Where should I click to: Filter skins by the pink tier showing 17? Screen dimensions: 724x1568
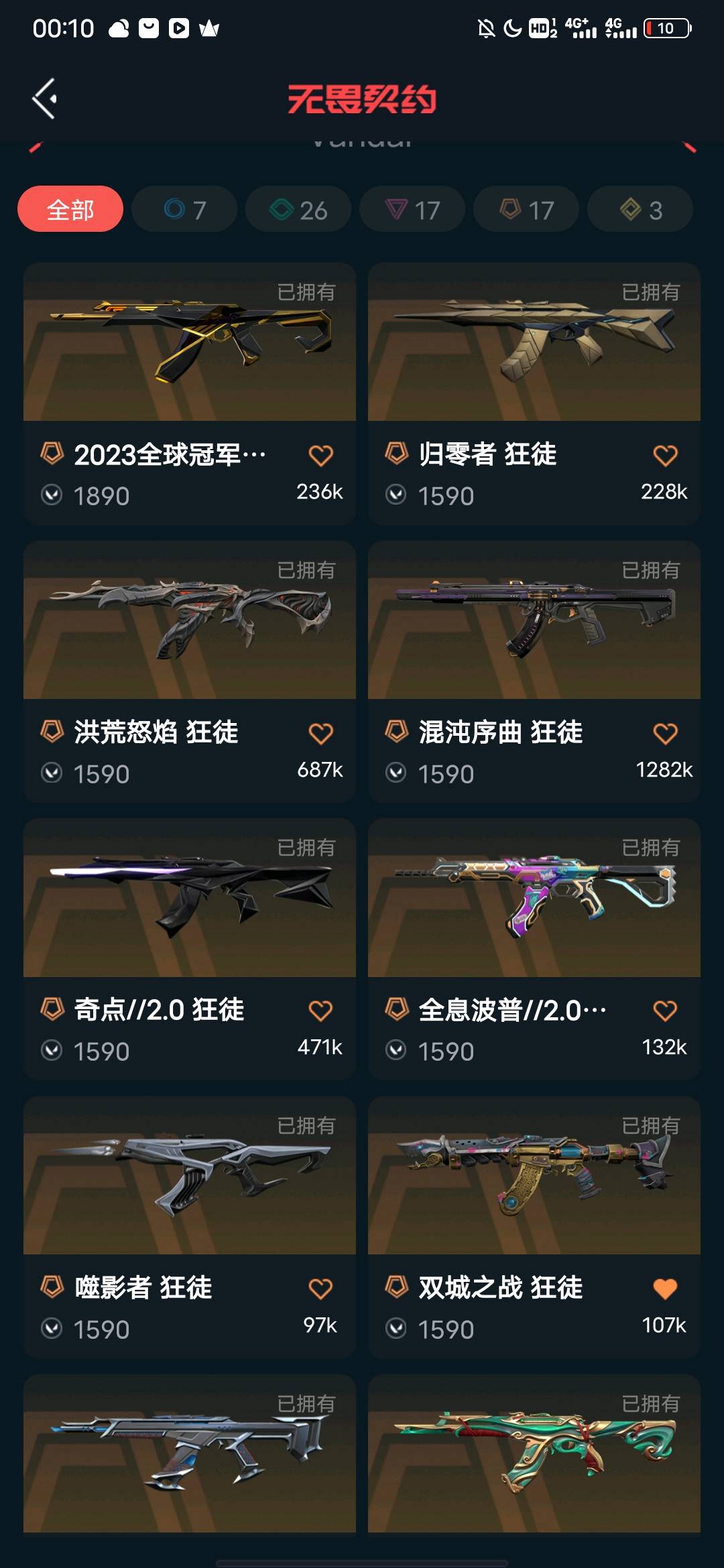point(412,209)
